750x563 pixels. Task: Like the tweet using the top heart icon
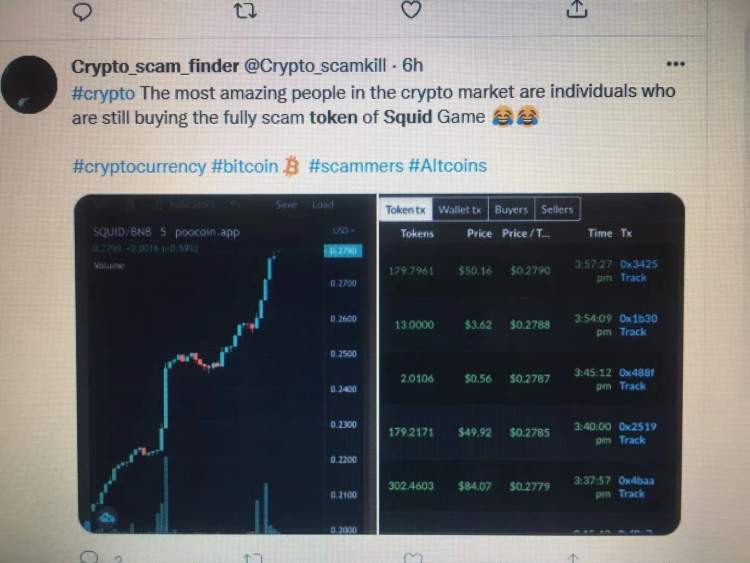click(x=410, y=9)
